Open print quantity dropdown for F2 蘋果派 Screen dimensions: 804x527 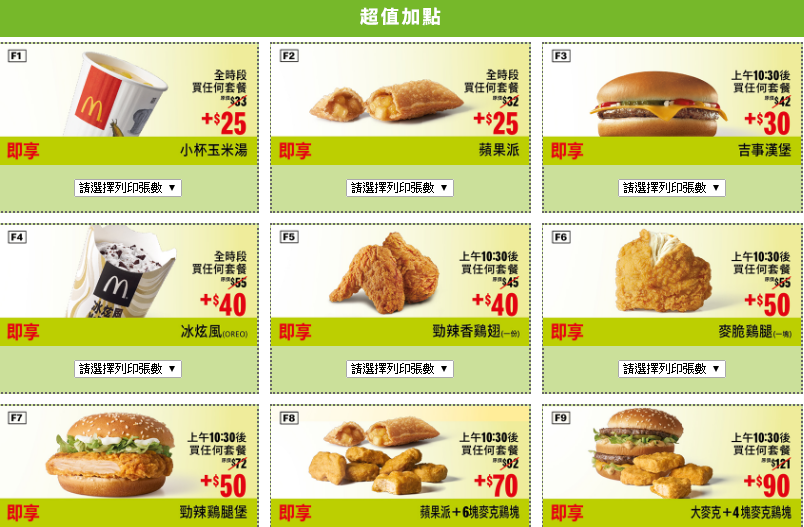click(x=399, y=188)
